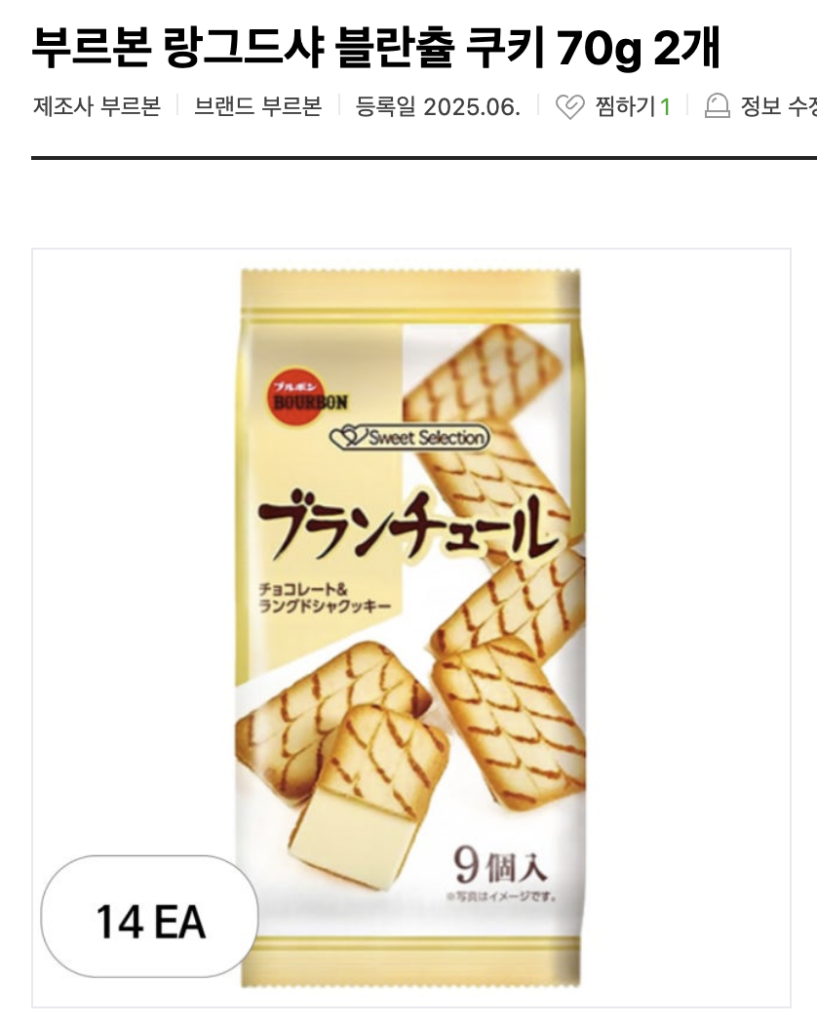Open the Bourbon cookie product image
Screen dimensions: 817x1024
[411, 627]
